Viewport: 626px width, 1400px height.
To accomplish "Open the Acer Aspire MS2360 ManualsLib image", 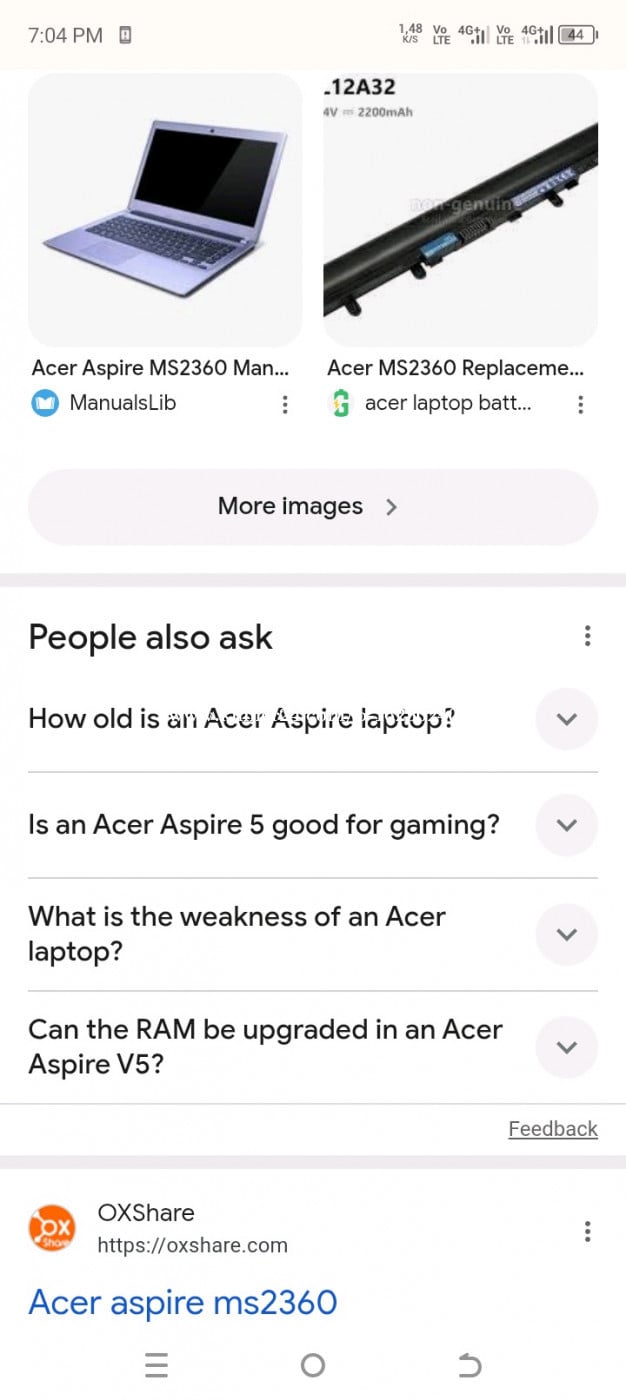I will (165, 210).
